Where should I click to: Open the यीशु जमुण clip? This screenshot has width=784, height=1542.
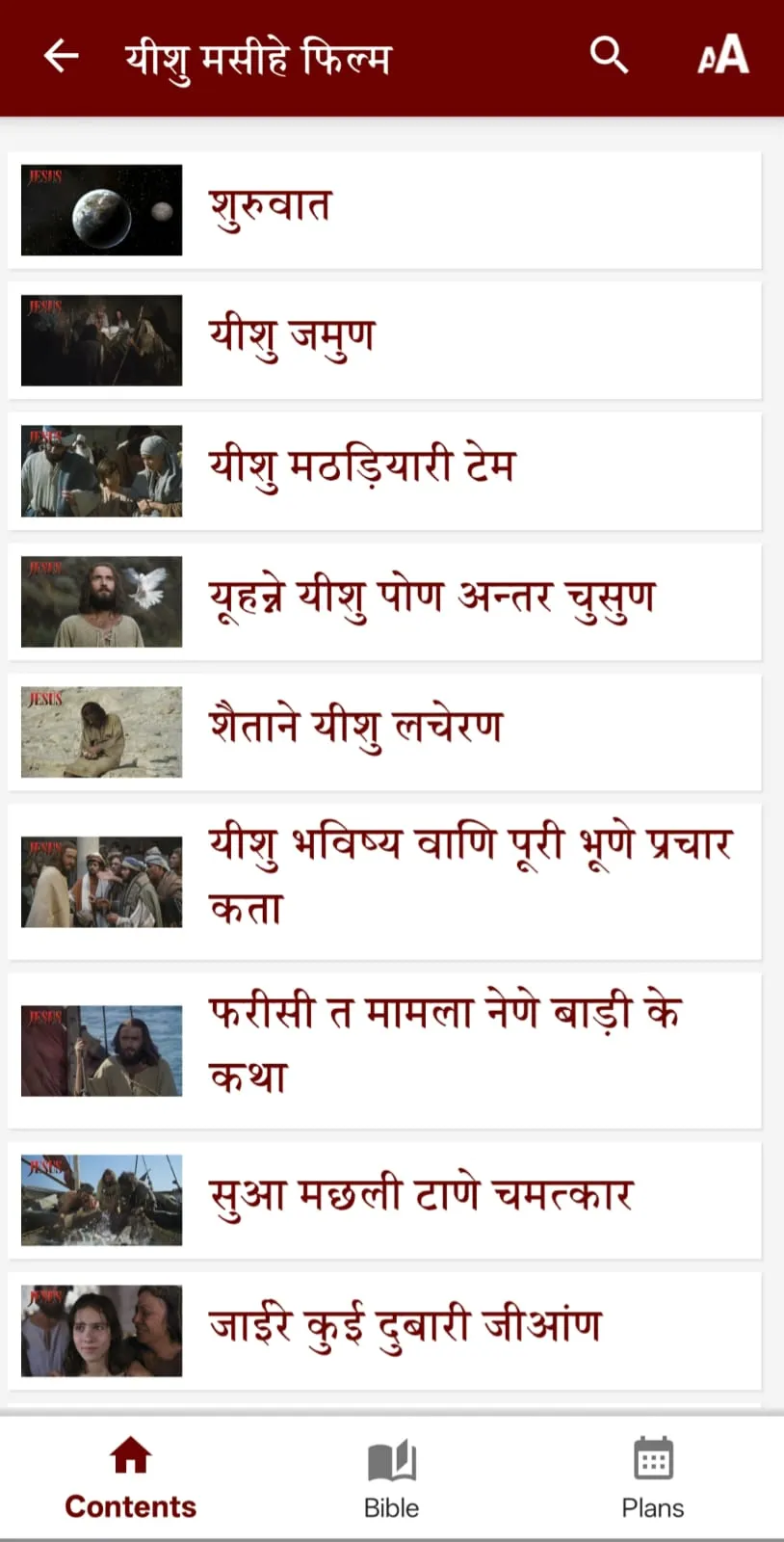(x=385, y=340)
